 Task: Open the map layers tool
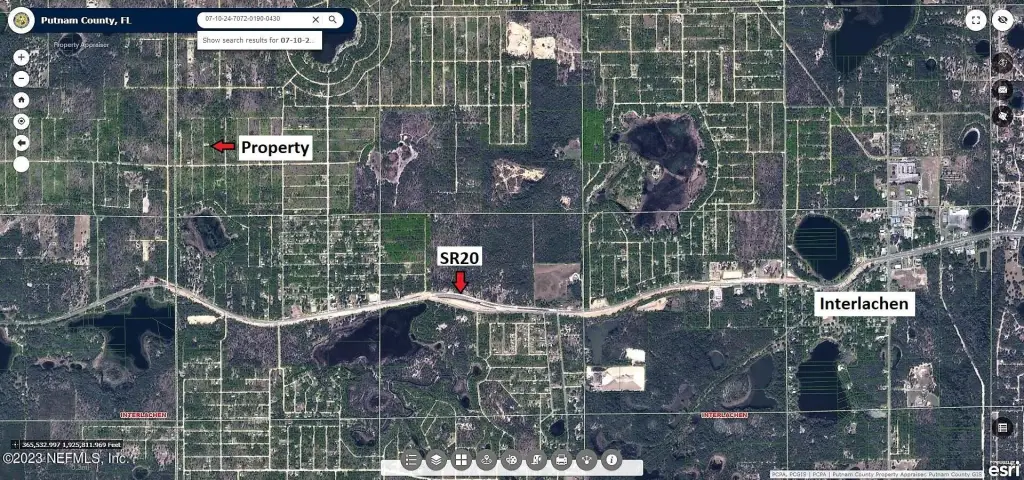436,460
